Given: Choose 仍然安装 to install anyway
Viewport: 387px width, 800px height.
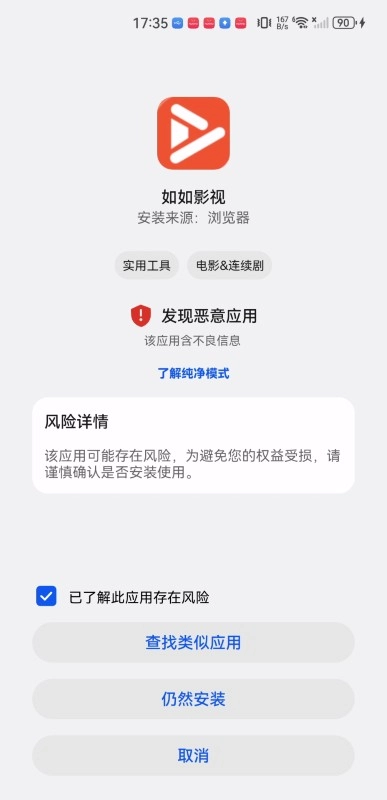Looking at the screenshot, I should (x=193, y=698).
